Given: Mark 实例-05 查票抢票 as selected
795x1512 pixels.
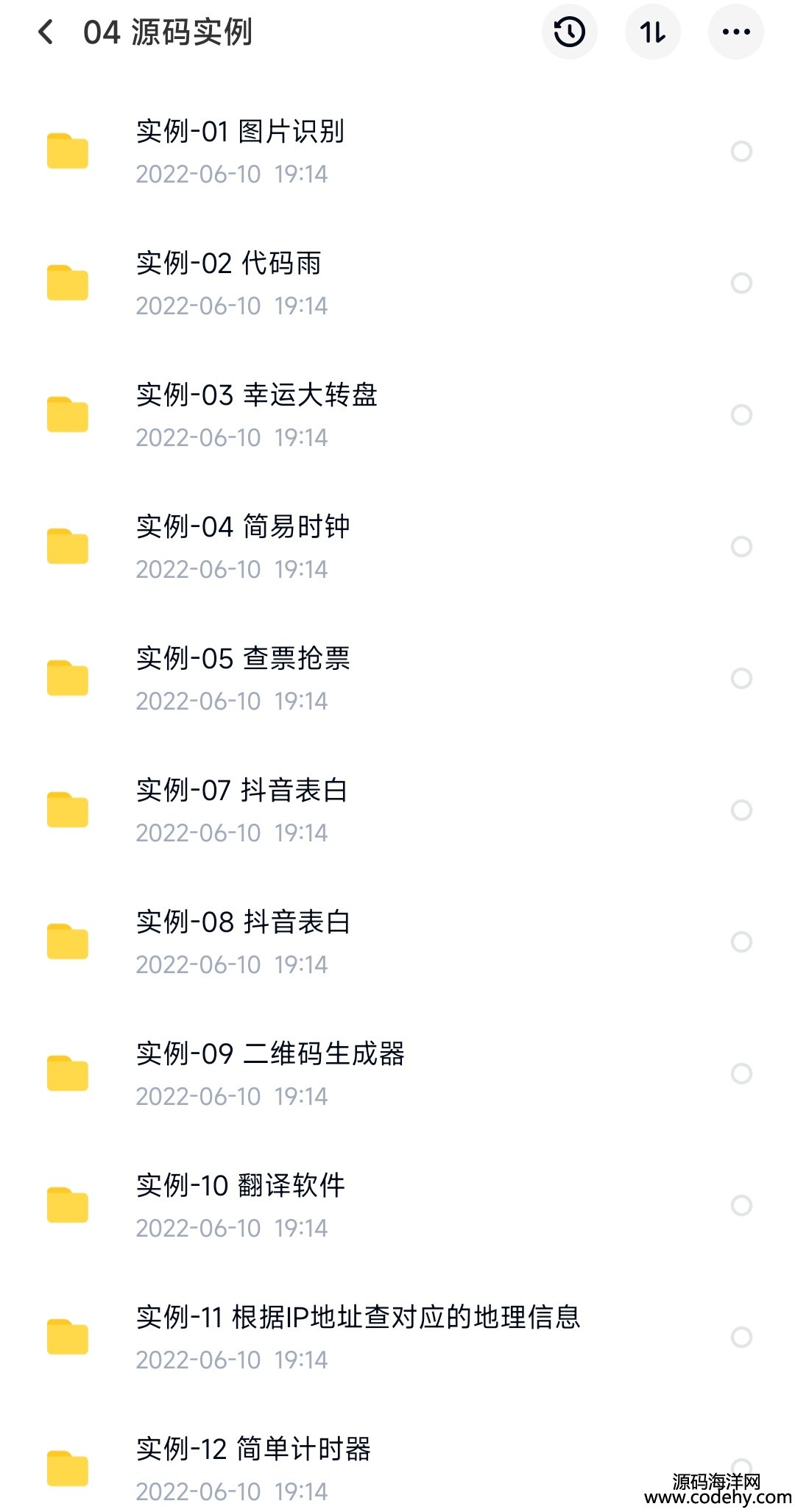Looking at the screenshot, I should click(x=741, y=679).
